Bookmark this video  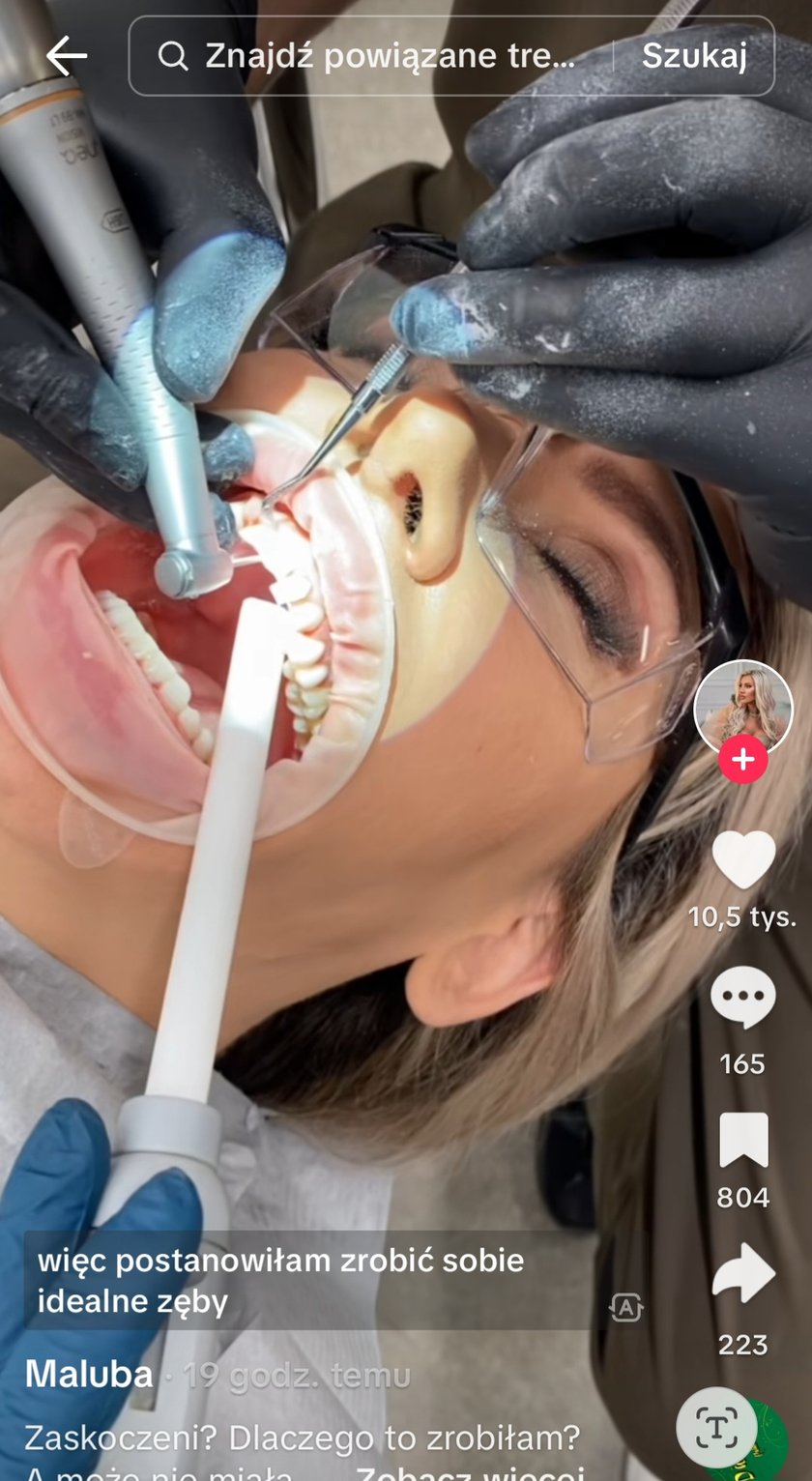tap(742, 1140)
